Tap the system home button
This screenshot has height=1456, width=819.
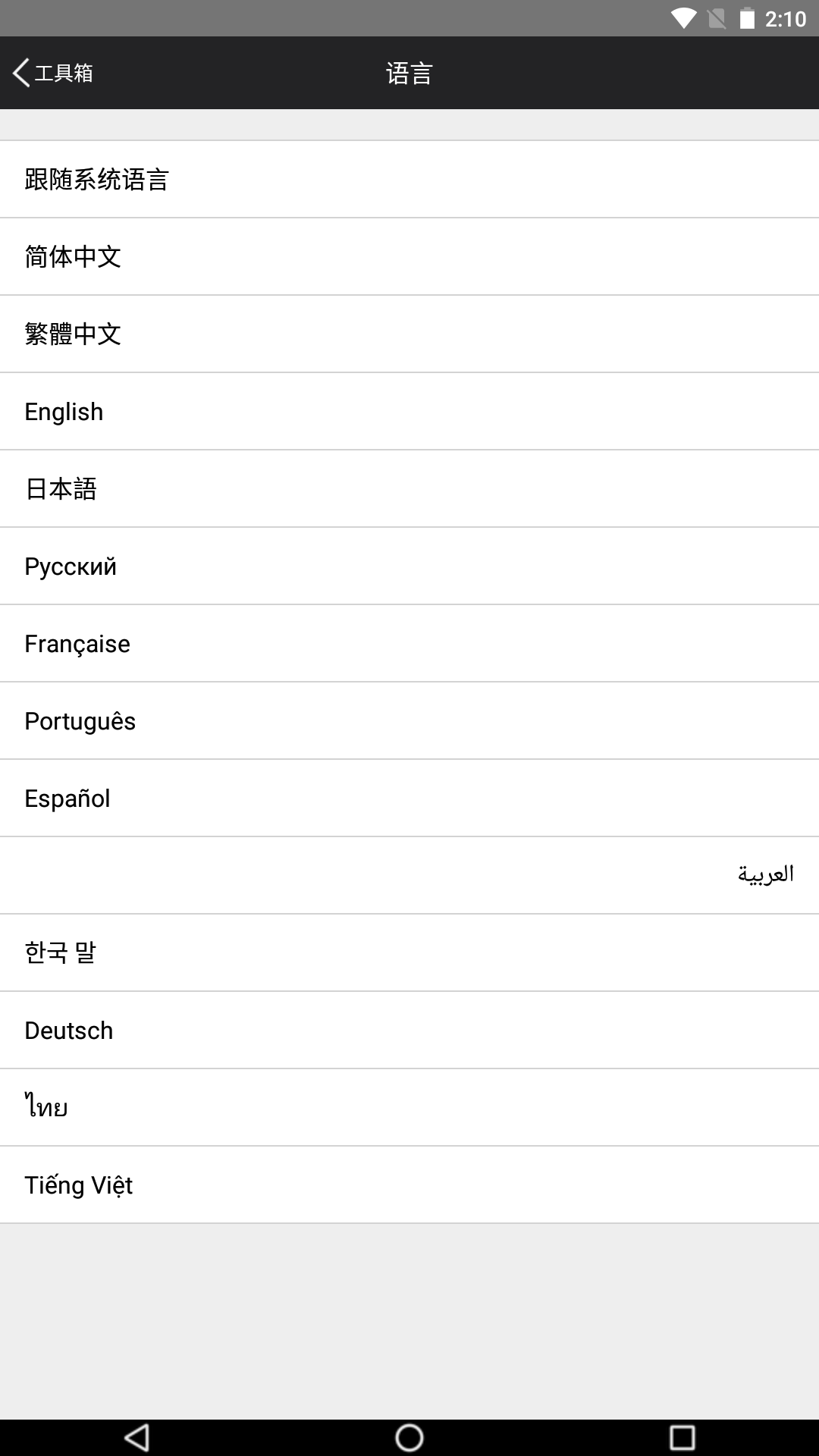(x=409, y=1437)
